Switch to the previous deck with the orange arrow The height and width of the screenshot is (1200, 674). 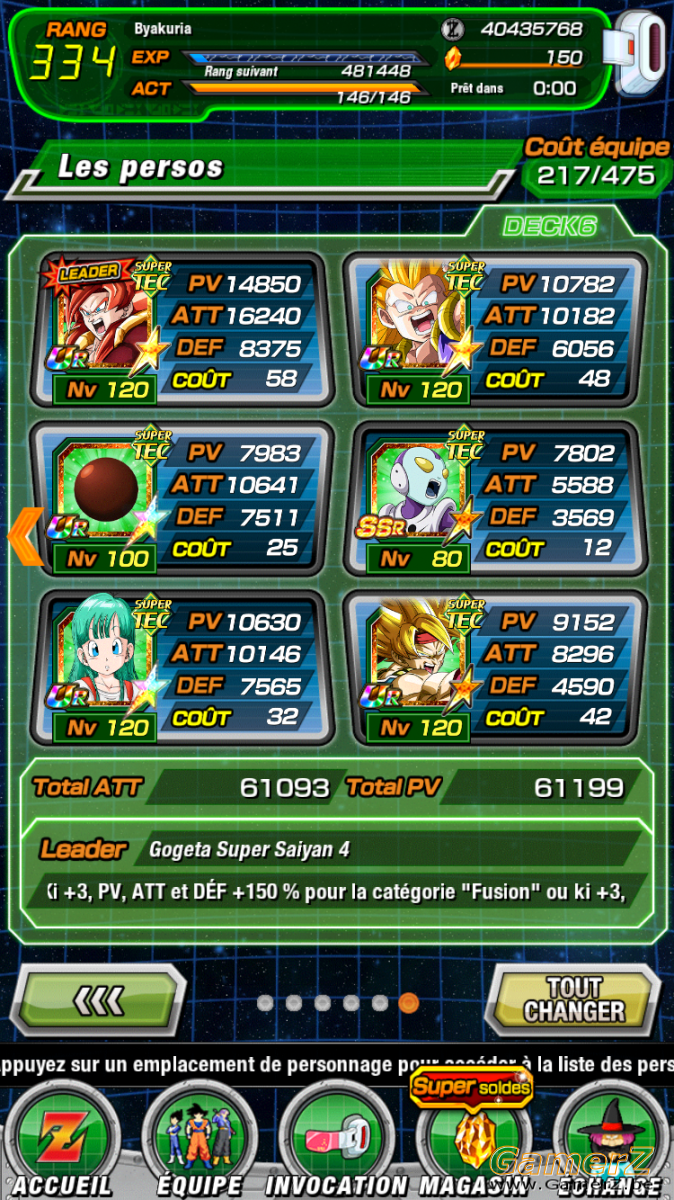coord(25,537)
